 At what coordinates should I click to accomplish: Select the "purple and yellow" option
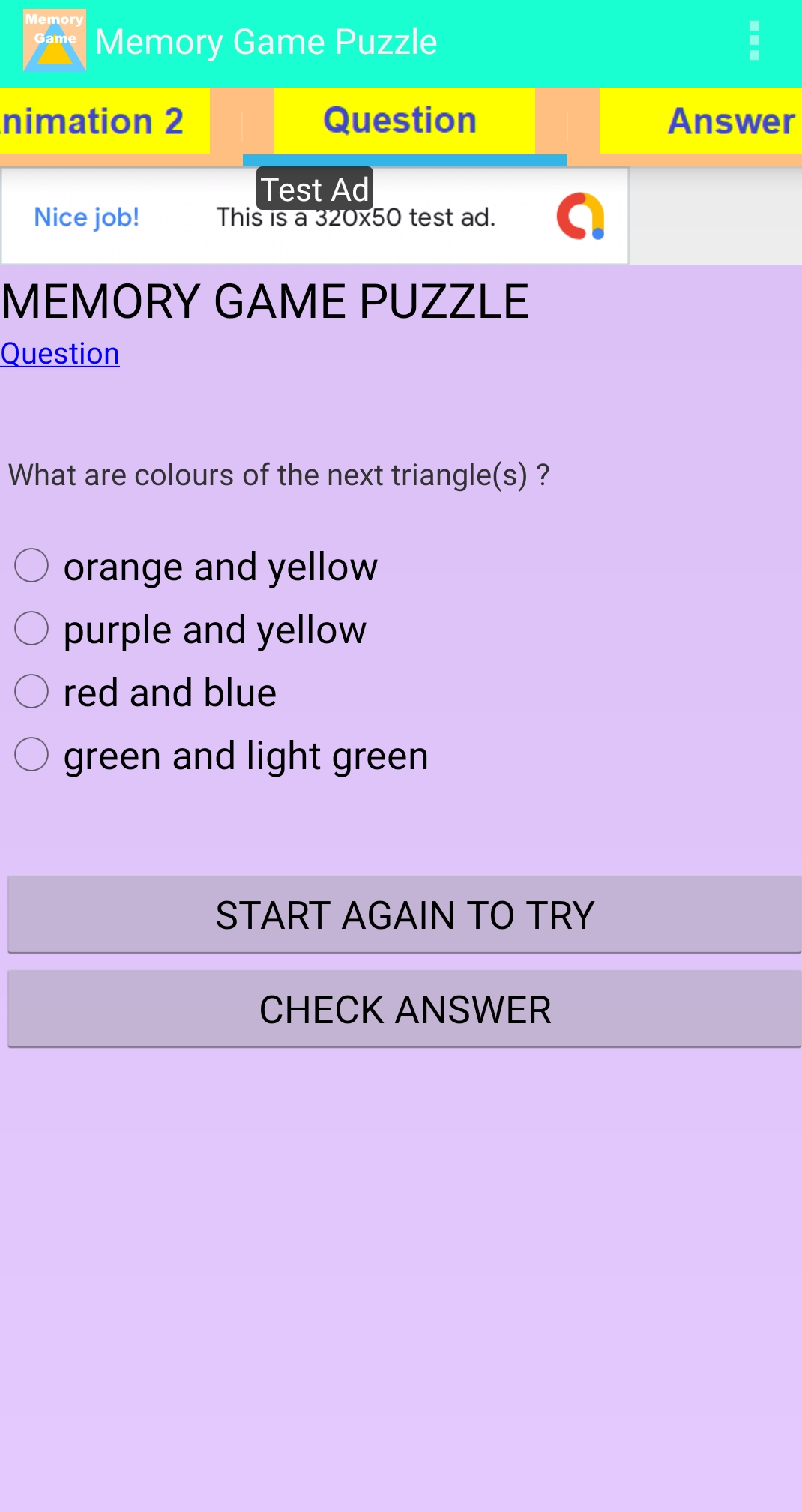coord(32,630)
